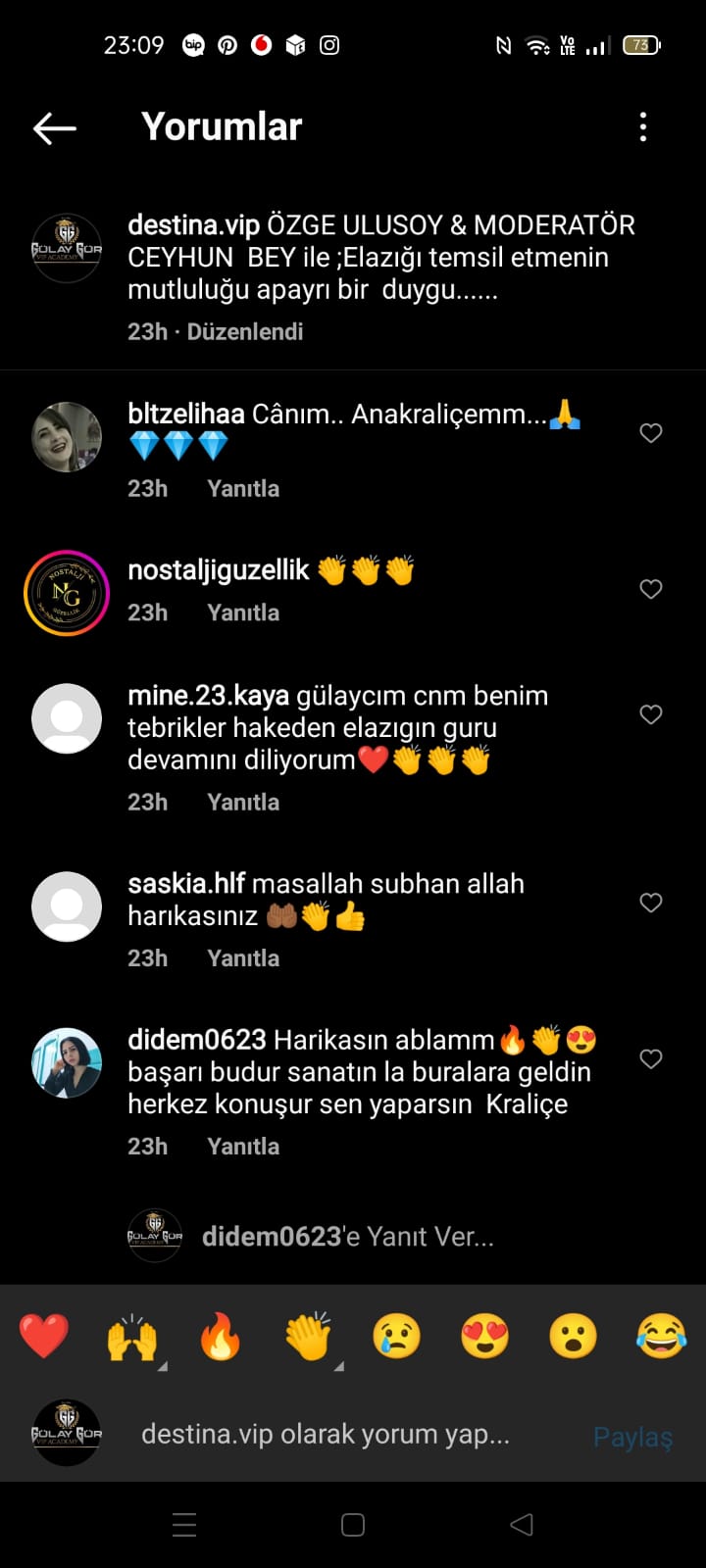Open the three-dot overflow menu
Image resolution: width=706 pixels, height=1568 pixels.
(643, 126)
